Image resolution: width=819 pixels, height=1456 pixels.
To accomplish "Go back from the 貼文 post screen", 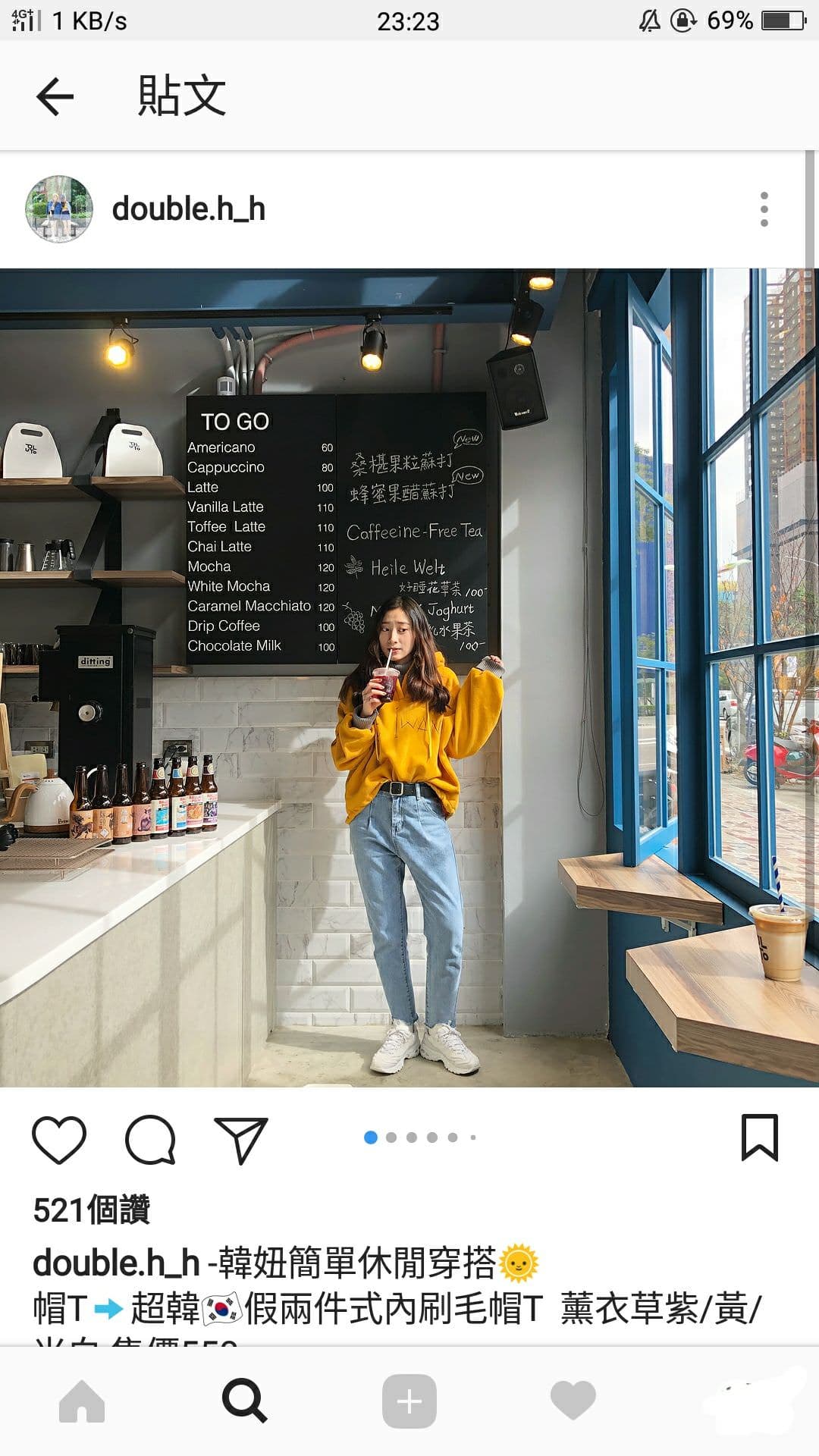I will click(55, 96).
